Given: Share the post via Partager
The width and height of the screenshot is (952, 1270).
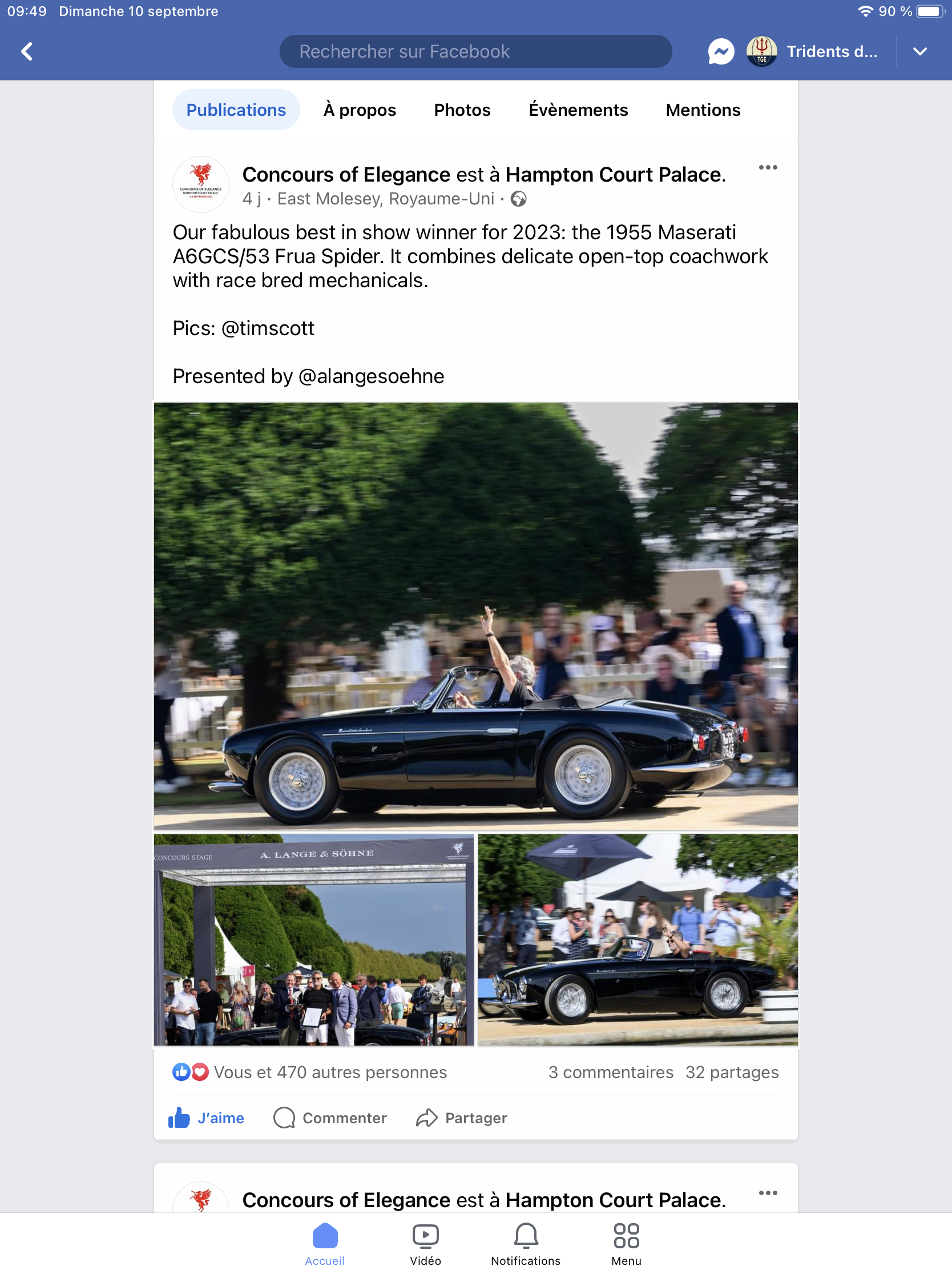Looking at the screenshot, I should pos(462,1118).
